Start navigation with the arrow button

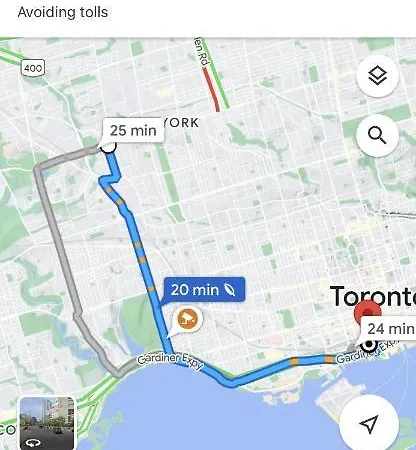(369, 424)
